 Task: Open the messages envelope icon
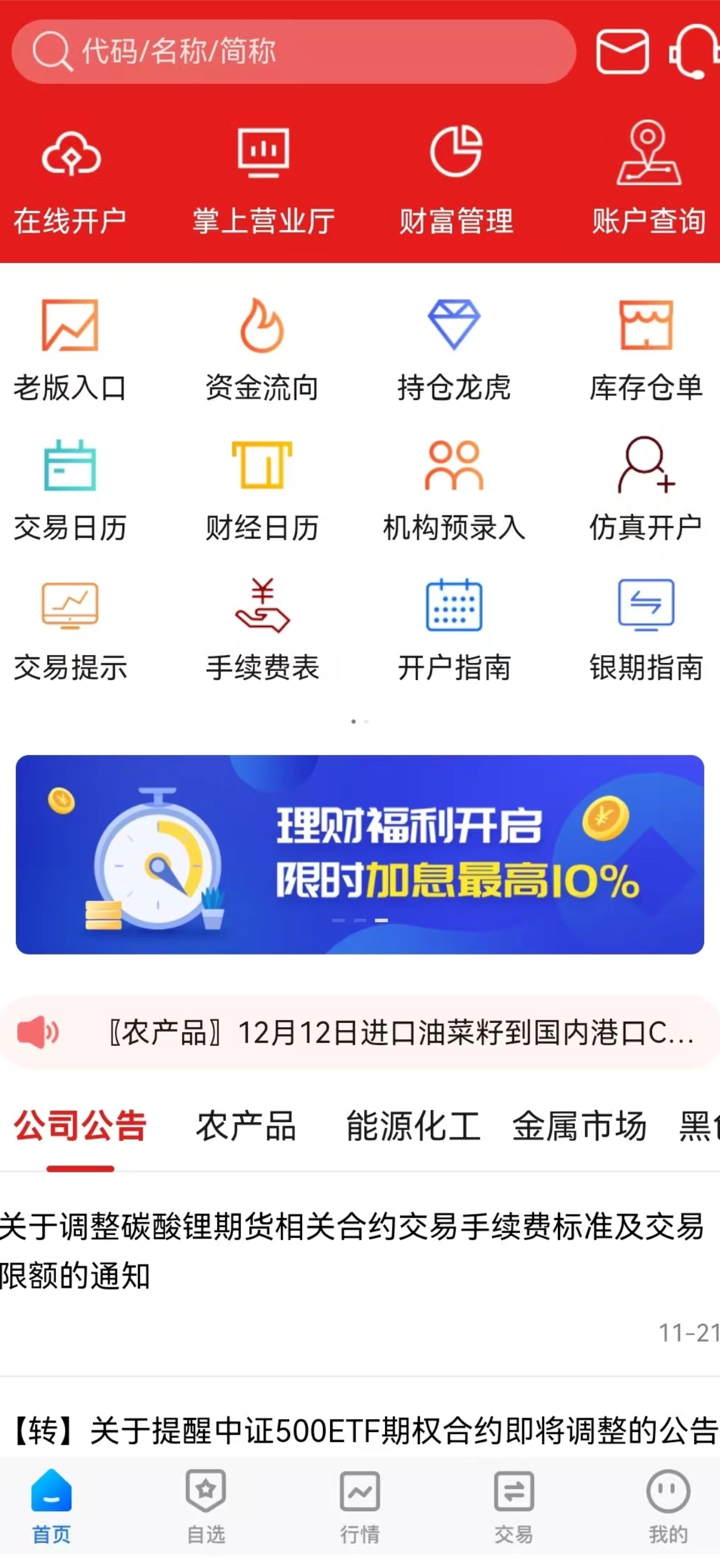click(x=622, y=52)
